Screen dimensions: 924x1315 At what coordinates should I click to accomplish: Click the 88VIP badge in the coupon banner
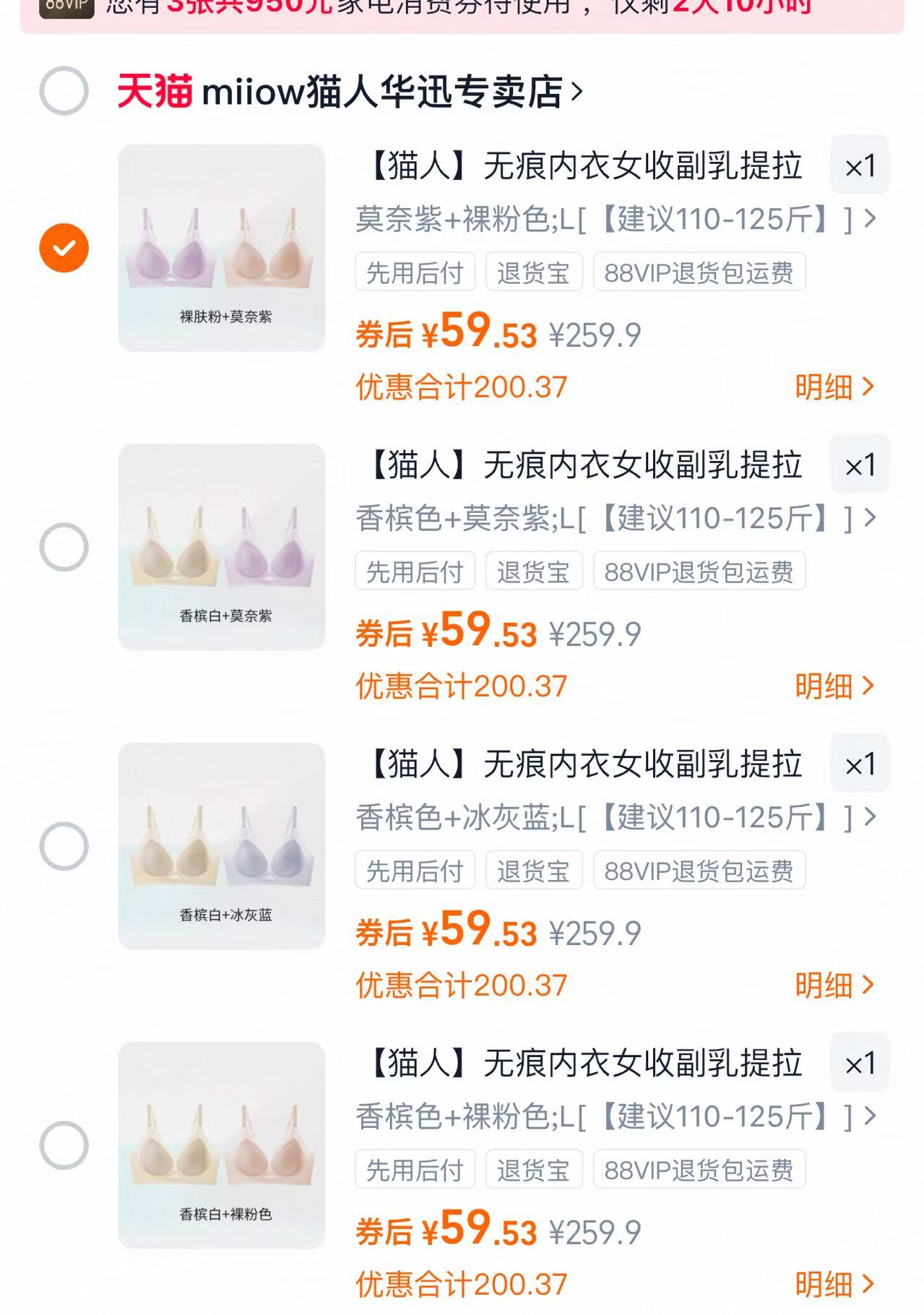pyautogui.click(x=69, y=9)
